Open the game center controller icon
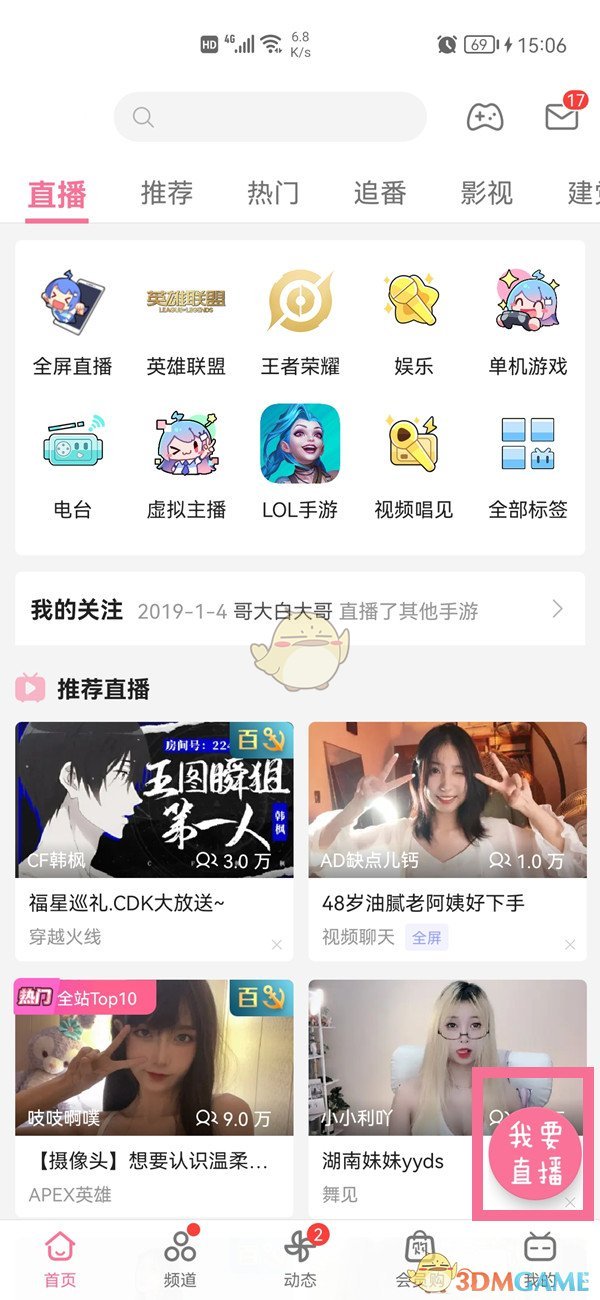This screenshot has width=600, height=1300. (x=485, y=117)
